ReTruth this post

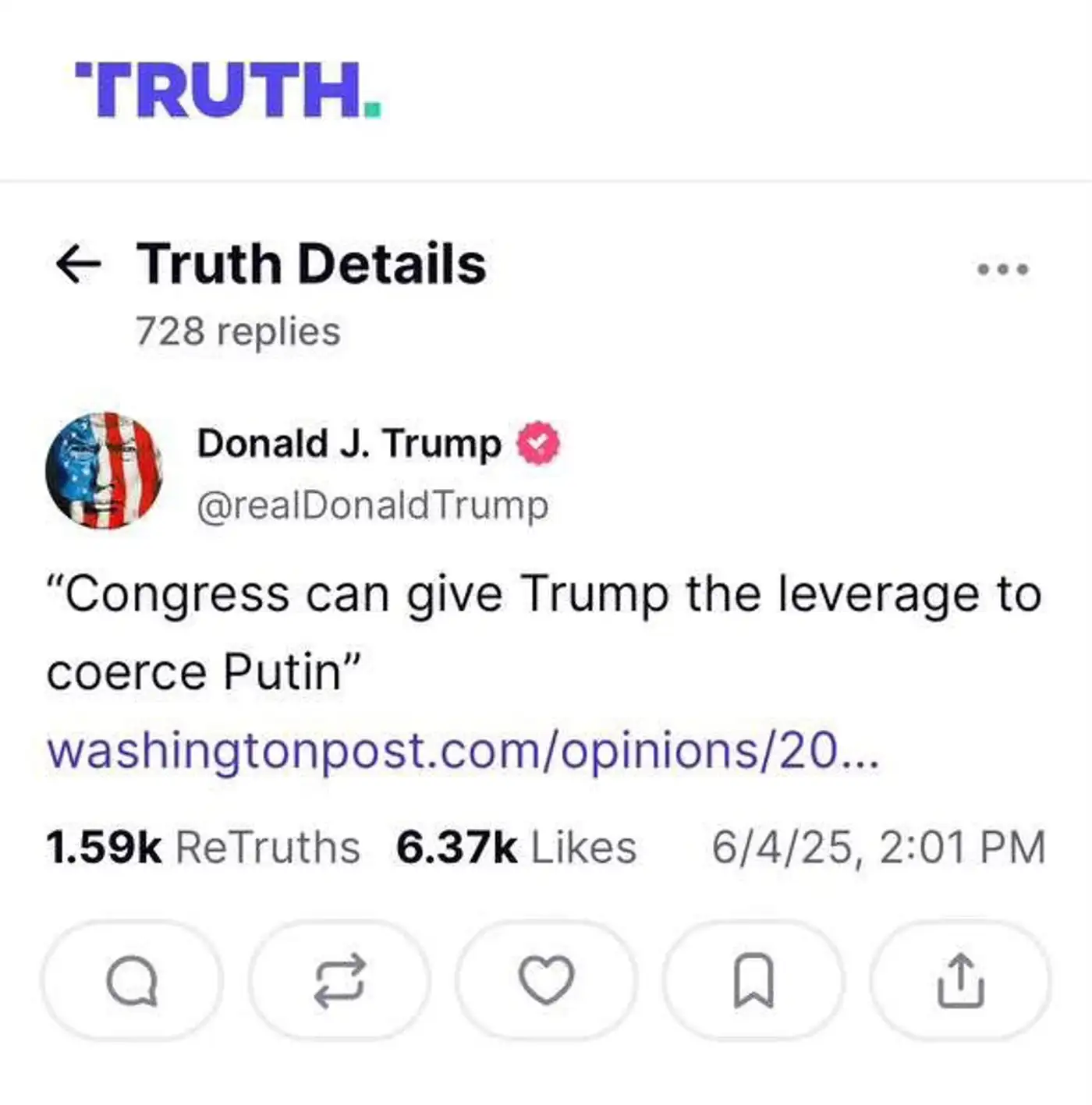[x=339, y=981]
